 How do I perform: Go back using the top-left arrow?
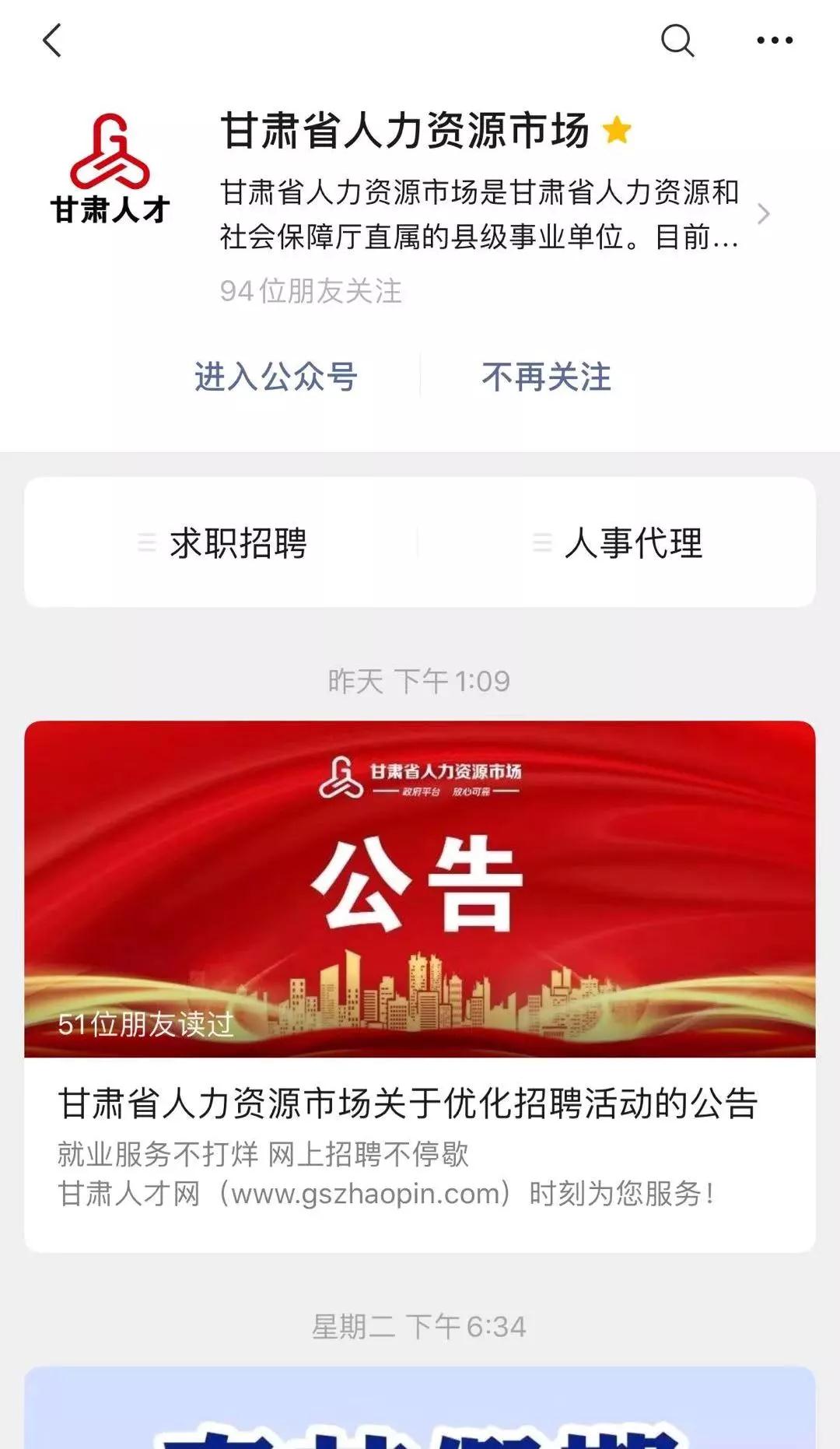tap(52, 40)
